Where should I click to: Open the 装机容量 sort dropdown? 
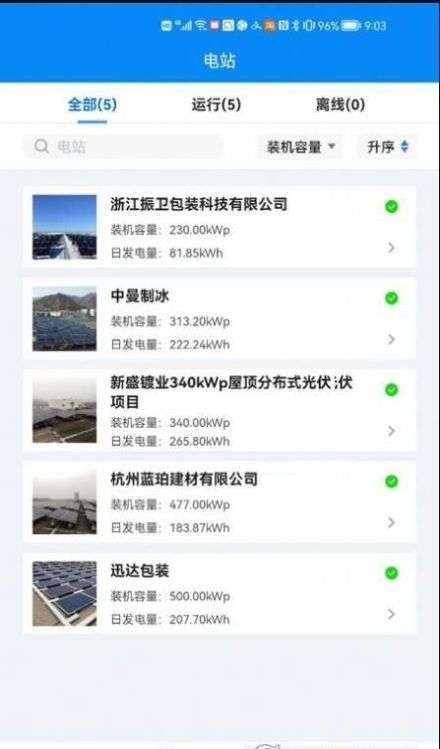[x=300, y=147]
